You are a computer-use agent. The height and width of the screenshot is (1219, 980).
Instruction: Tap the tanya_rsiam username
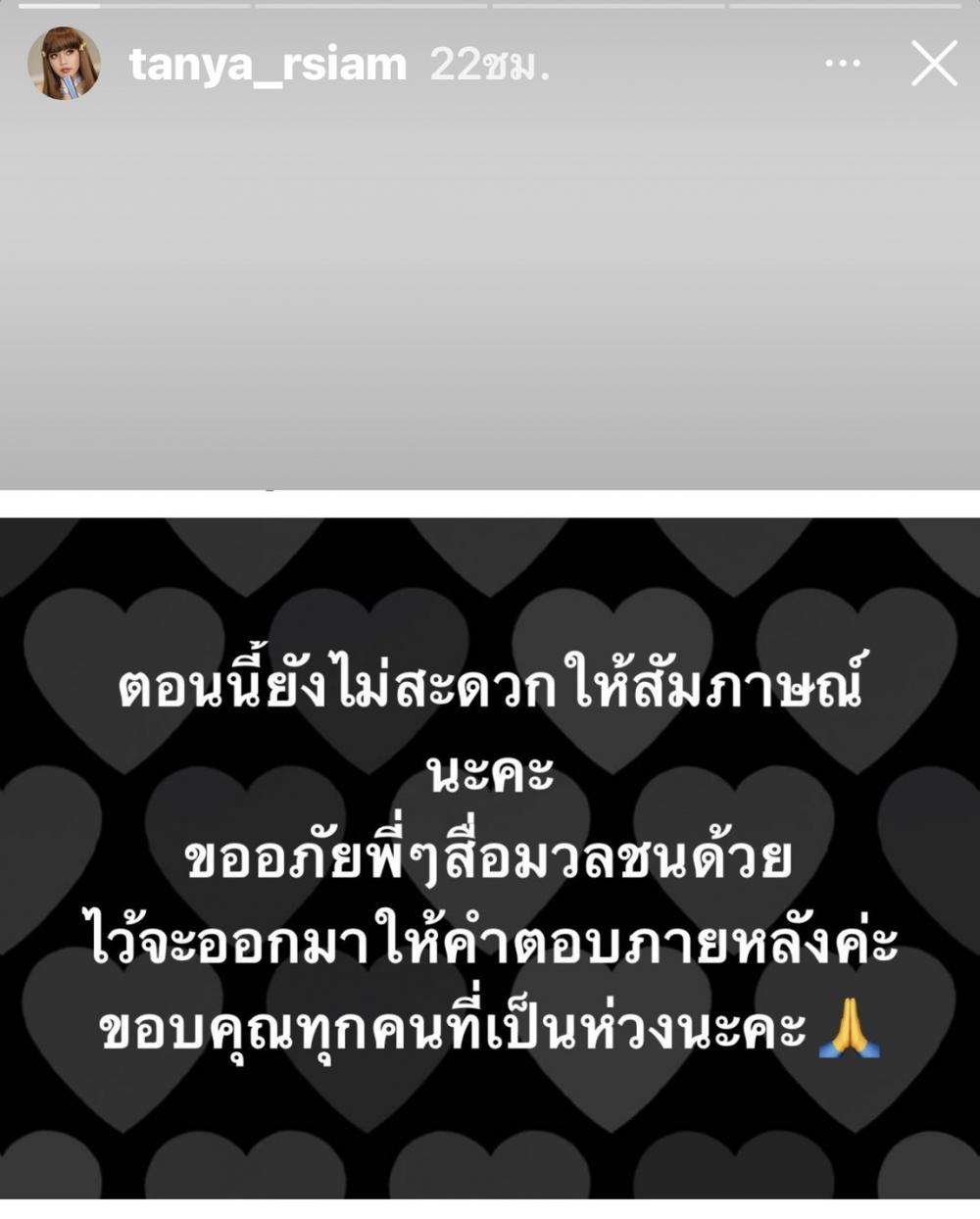tap(268, 65)
